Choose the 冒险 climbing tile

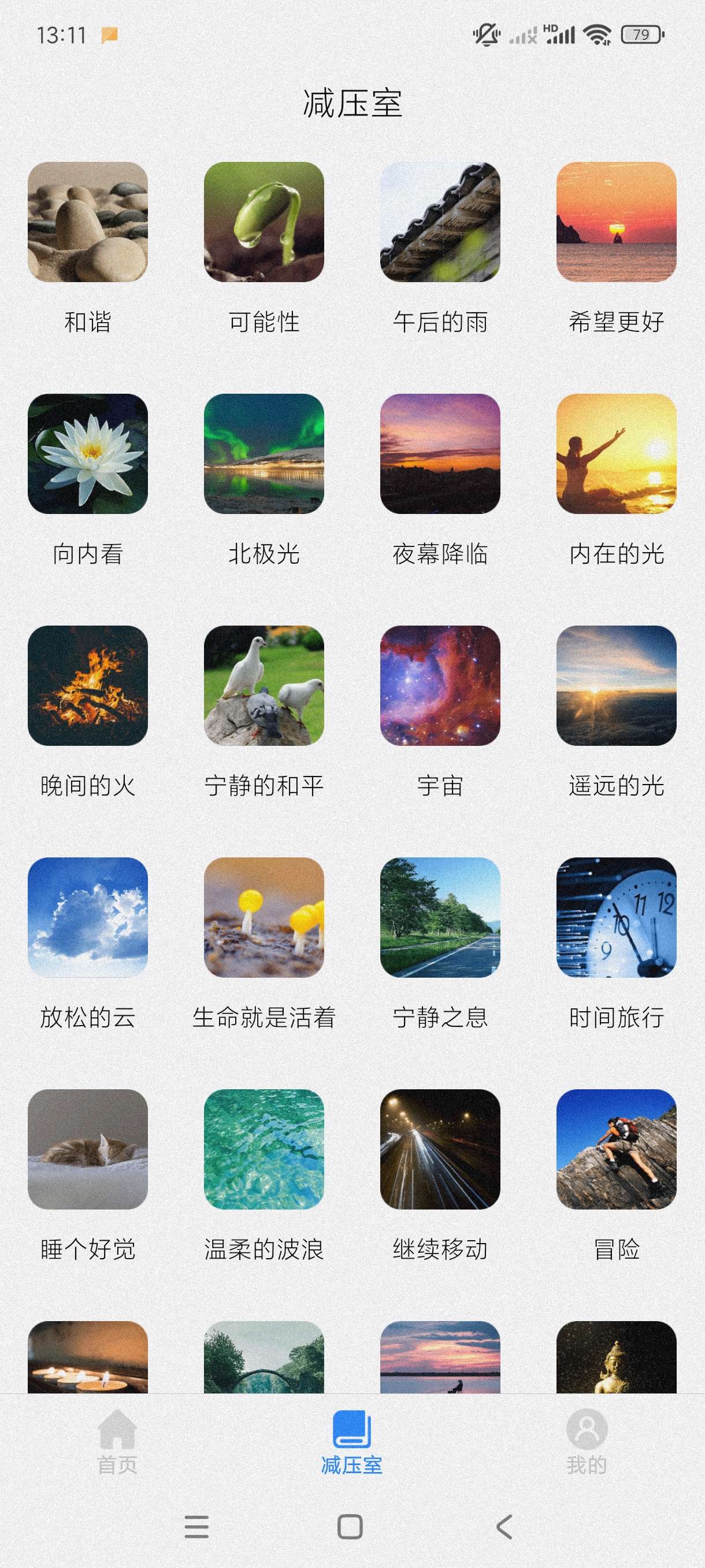coord(616,1149)
